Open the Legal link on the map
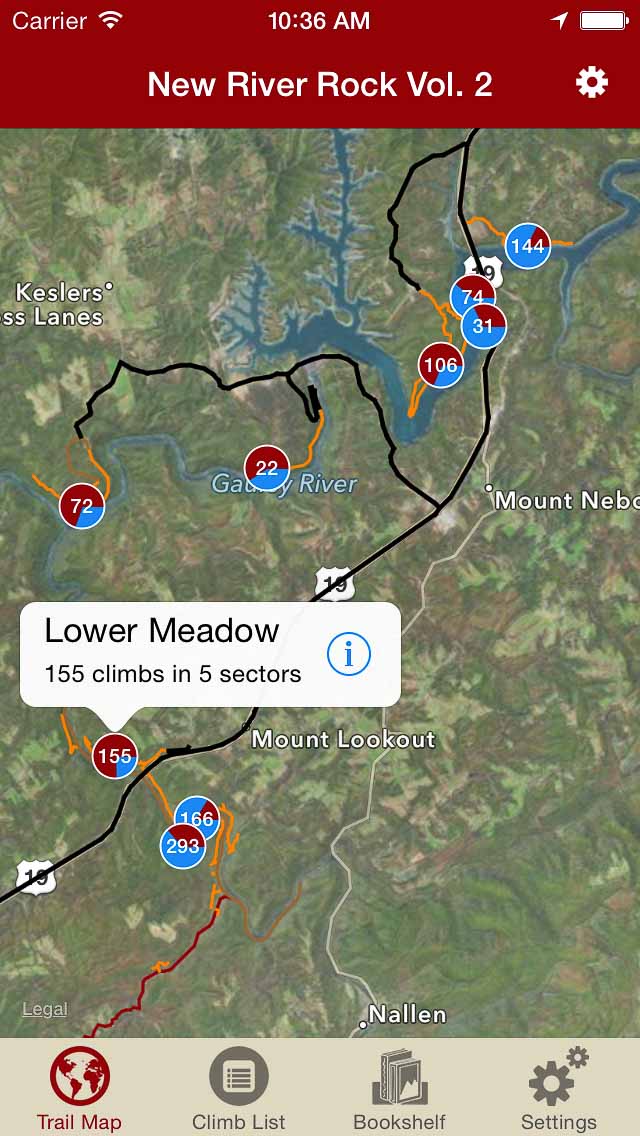The image size is (640, 1136). point(45,1009)
